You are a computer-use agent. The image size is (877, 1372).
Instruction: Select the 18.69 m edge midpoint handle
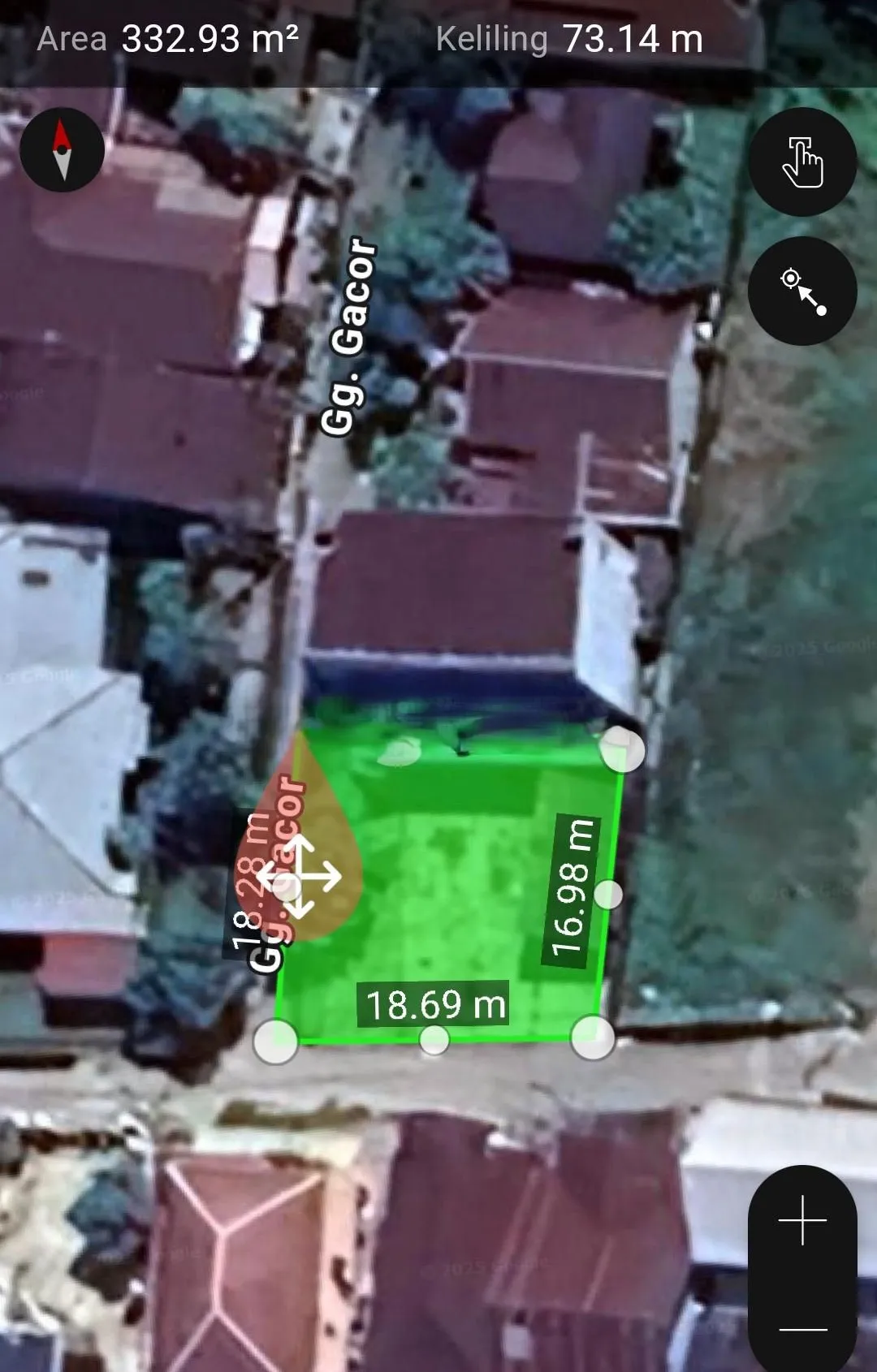[434, 1039]
